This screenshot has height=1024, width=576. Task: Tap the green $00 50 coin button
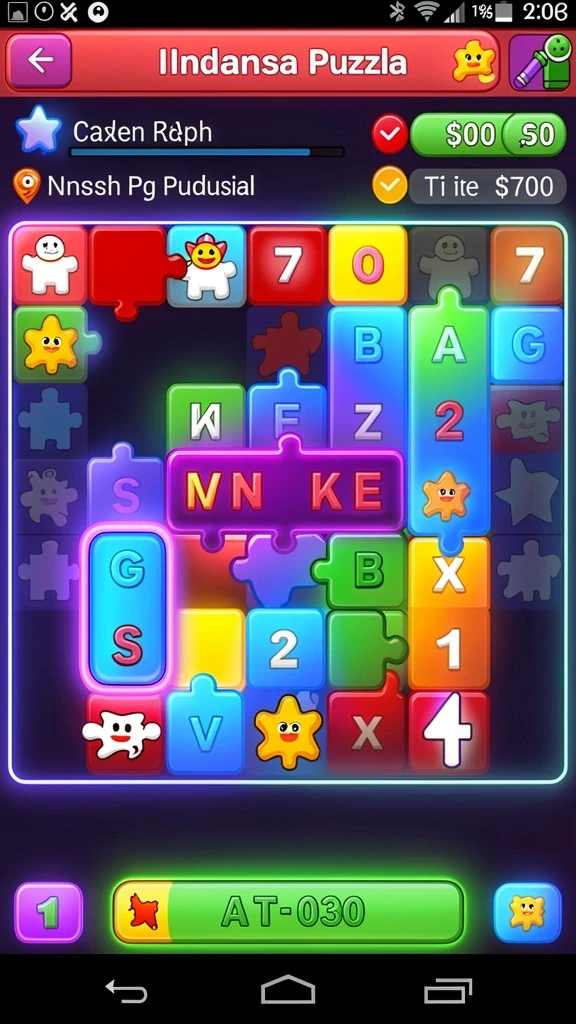[488, 135]
